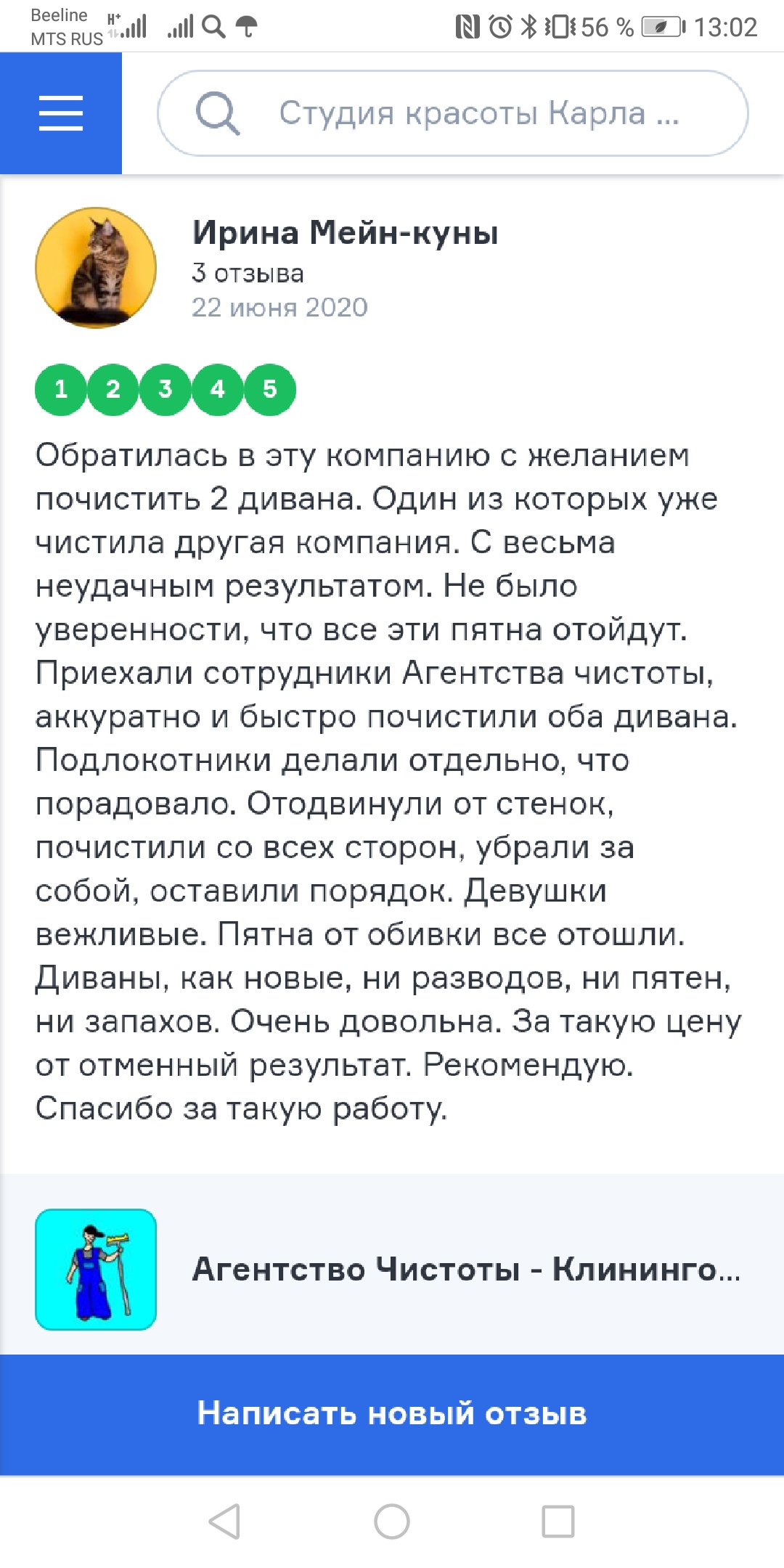This screenshot has height=1568, width=784.
Task: Tap Написать новый отзыв button
Action: click(x=392, y=1414)
